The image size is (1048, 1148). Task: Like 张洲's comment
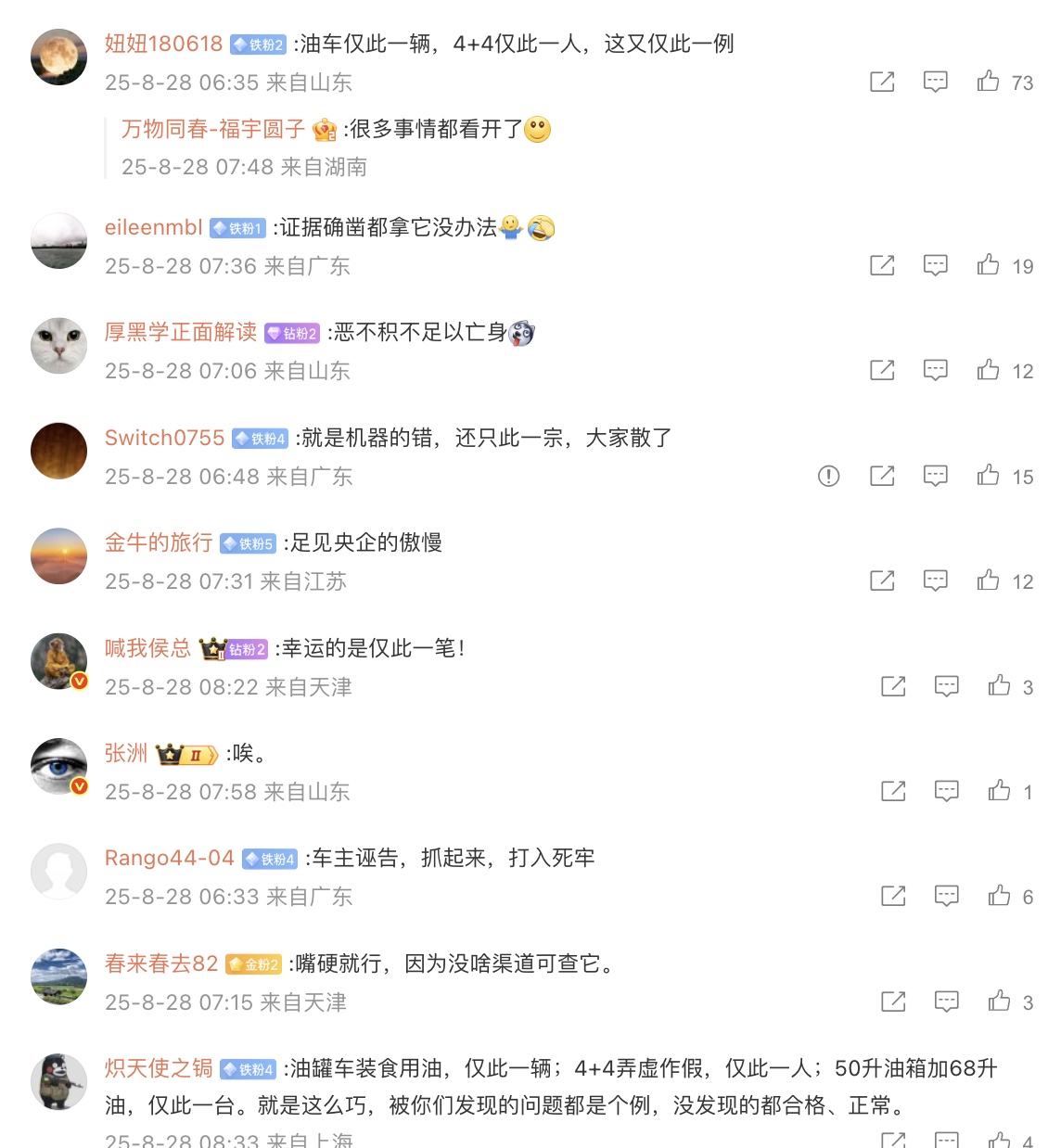coord(999,791)
